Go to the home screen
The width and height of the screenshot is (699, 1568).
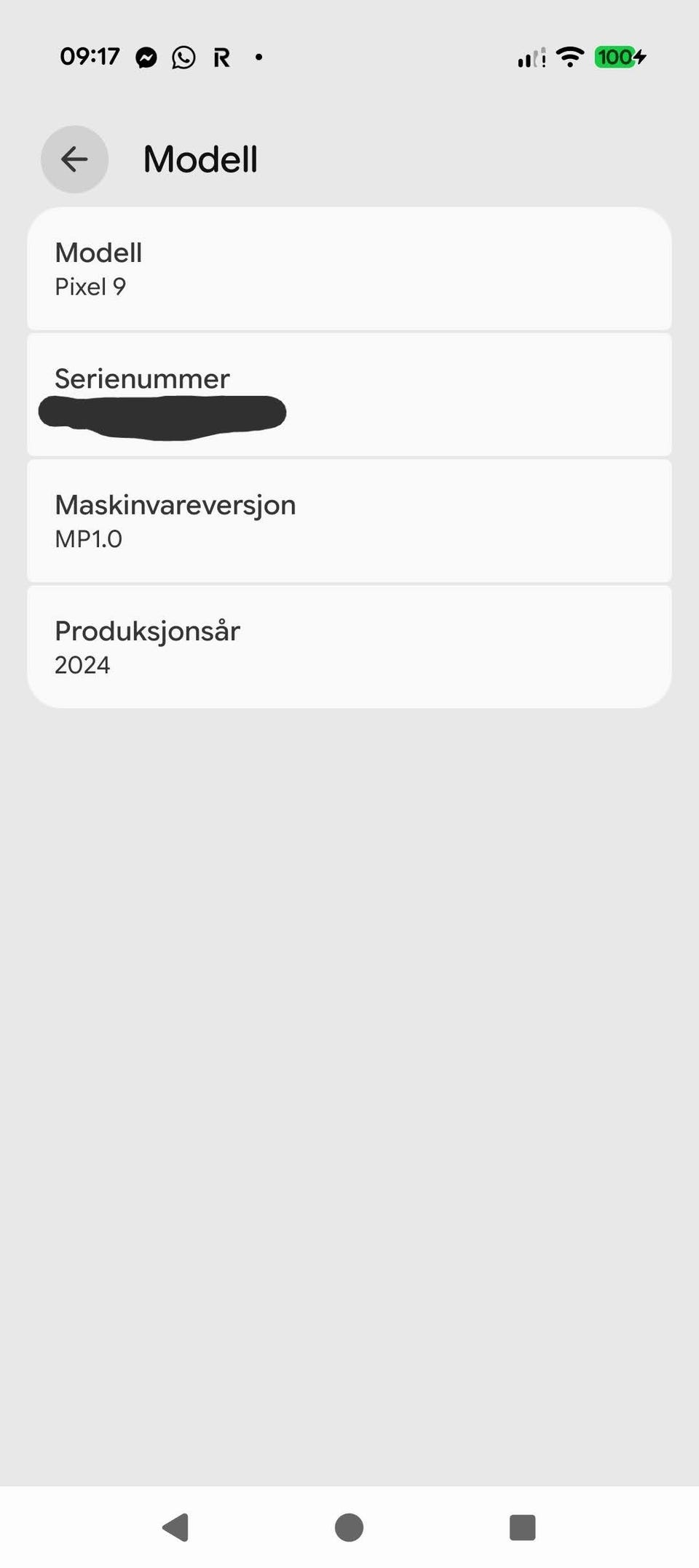click(349, 1527)
